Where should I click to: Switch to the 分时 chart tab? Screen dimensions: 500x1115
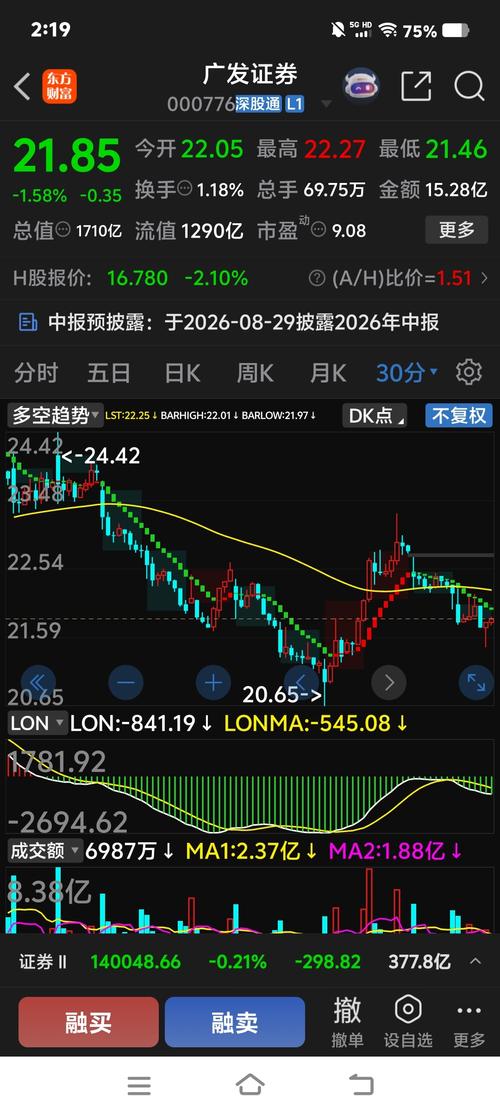click(36, 373)
